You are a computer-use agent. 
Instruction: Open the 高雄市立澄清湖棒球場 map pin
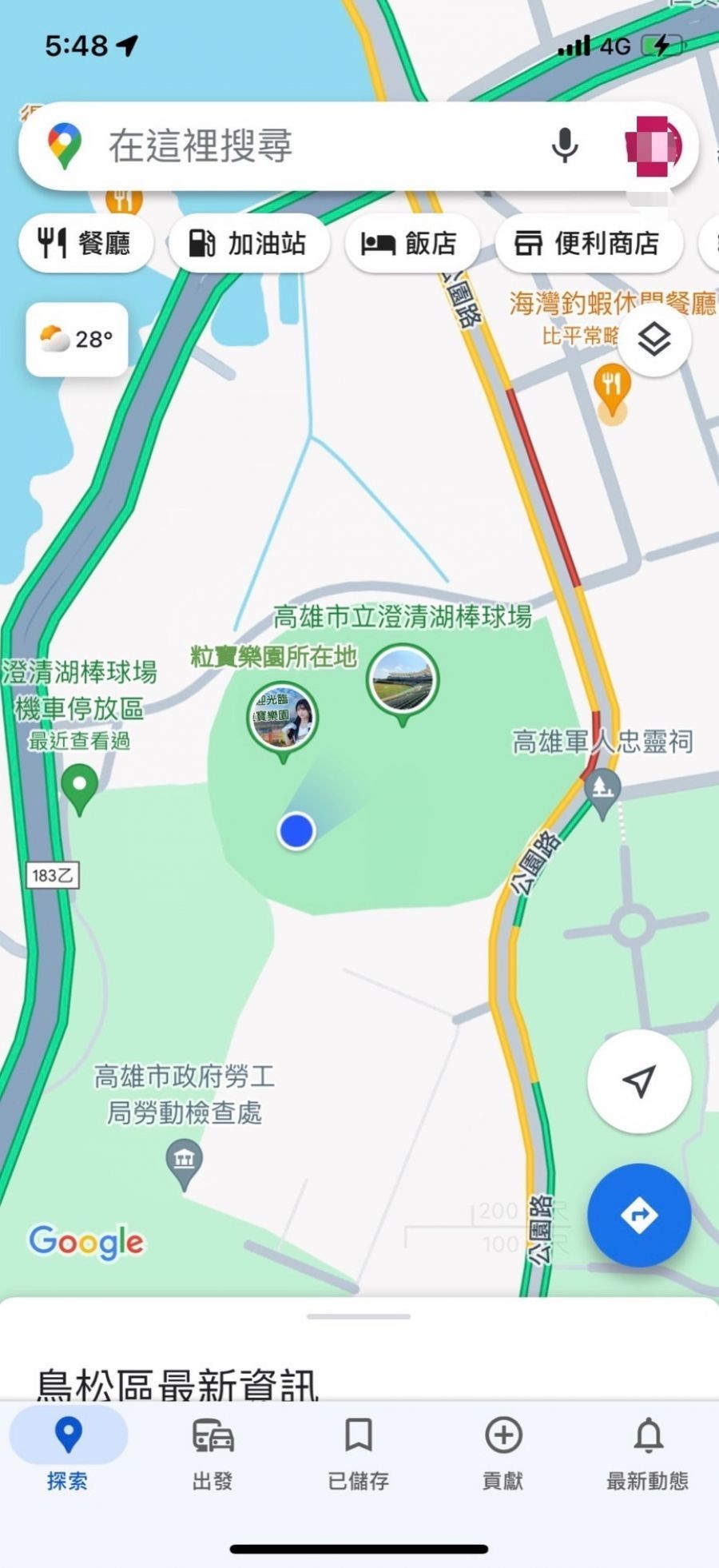[x=403, y=681]
